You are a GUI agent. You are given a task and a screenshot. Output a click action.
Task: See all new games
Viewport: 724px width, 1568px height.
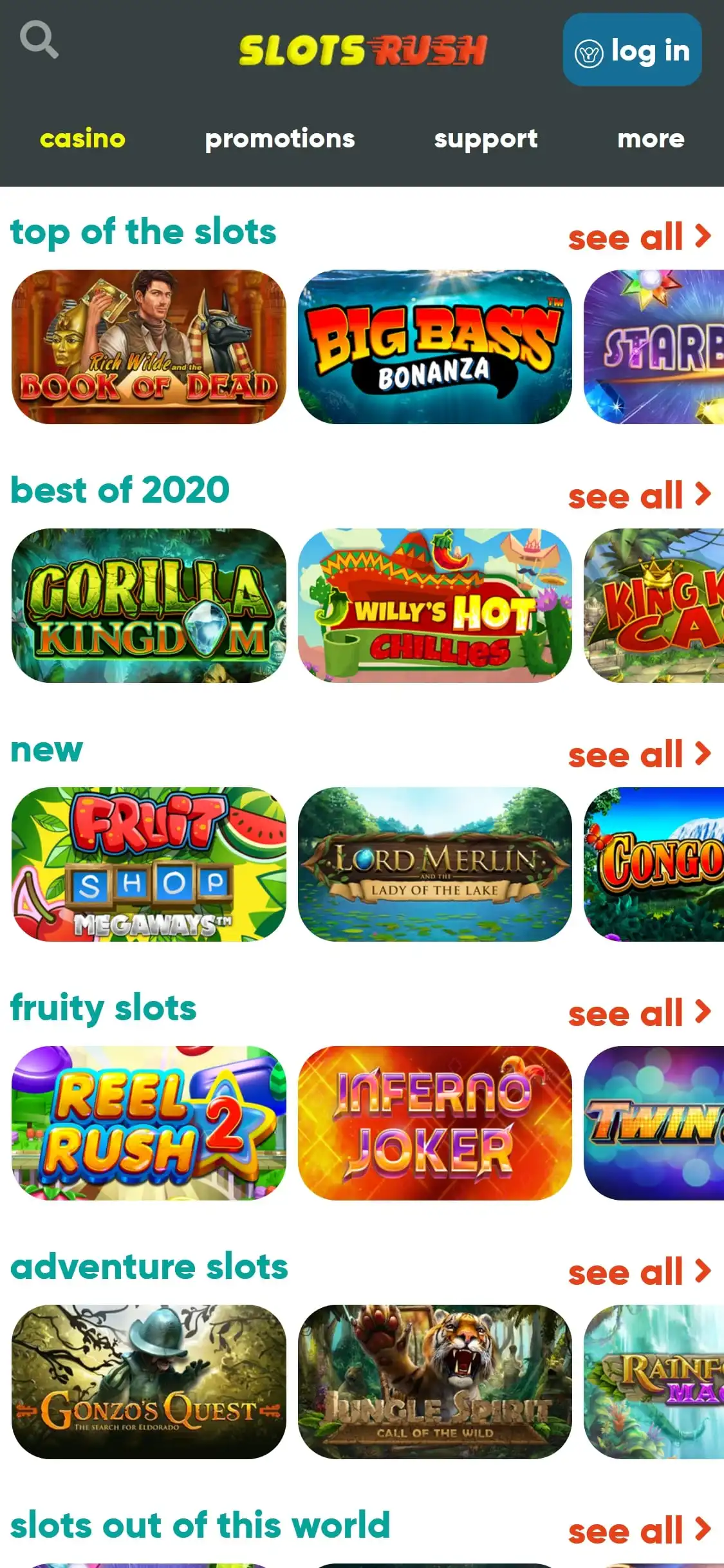[639, 754]
